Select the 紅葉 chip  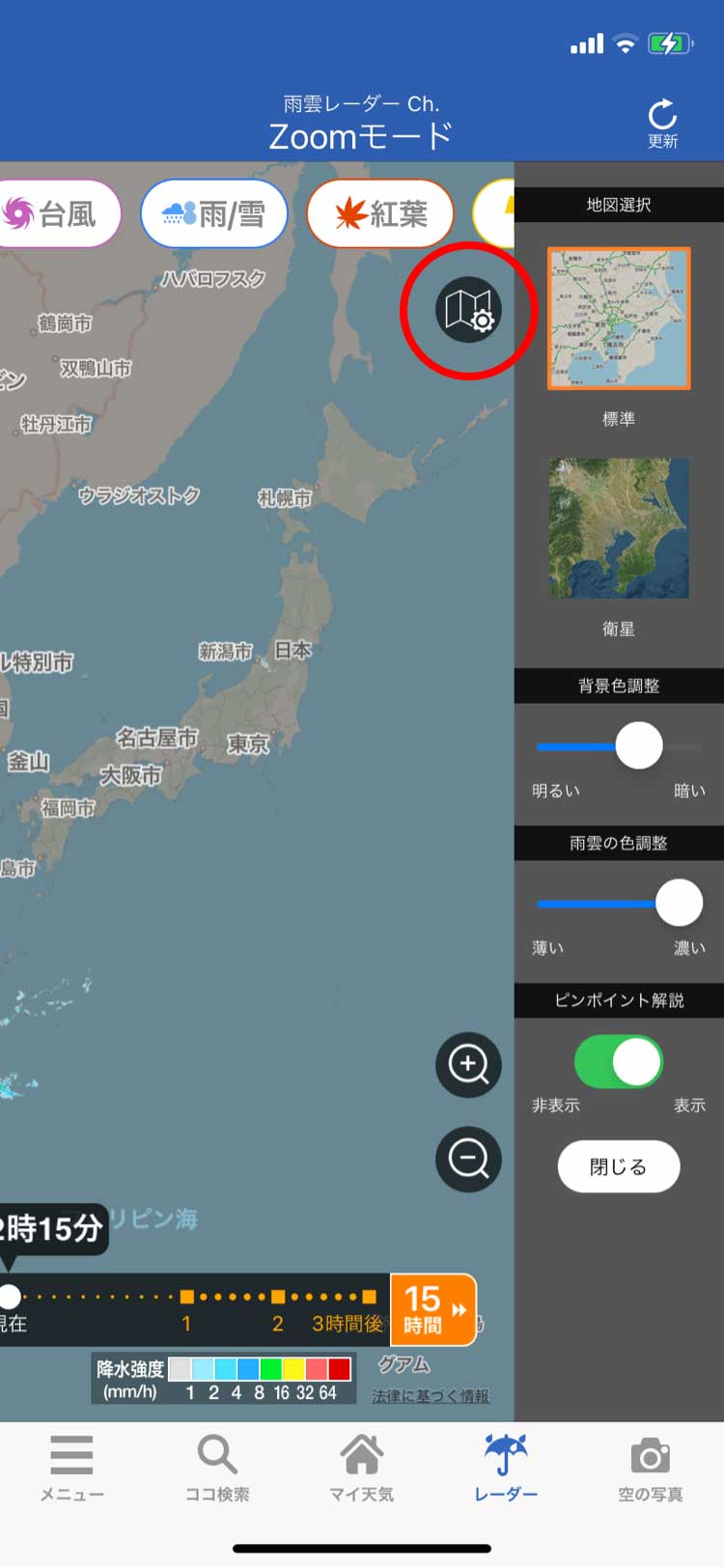(x=380, y=213)
